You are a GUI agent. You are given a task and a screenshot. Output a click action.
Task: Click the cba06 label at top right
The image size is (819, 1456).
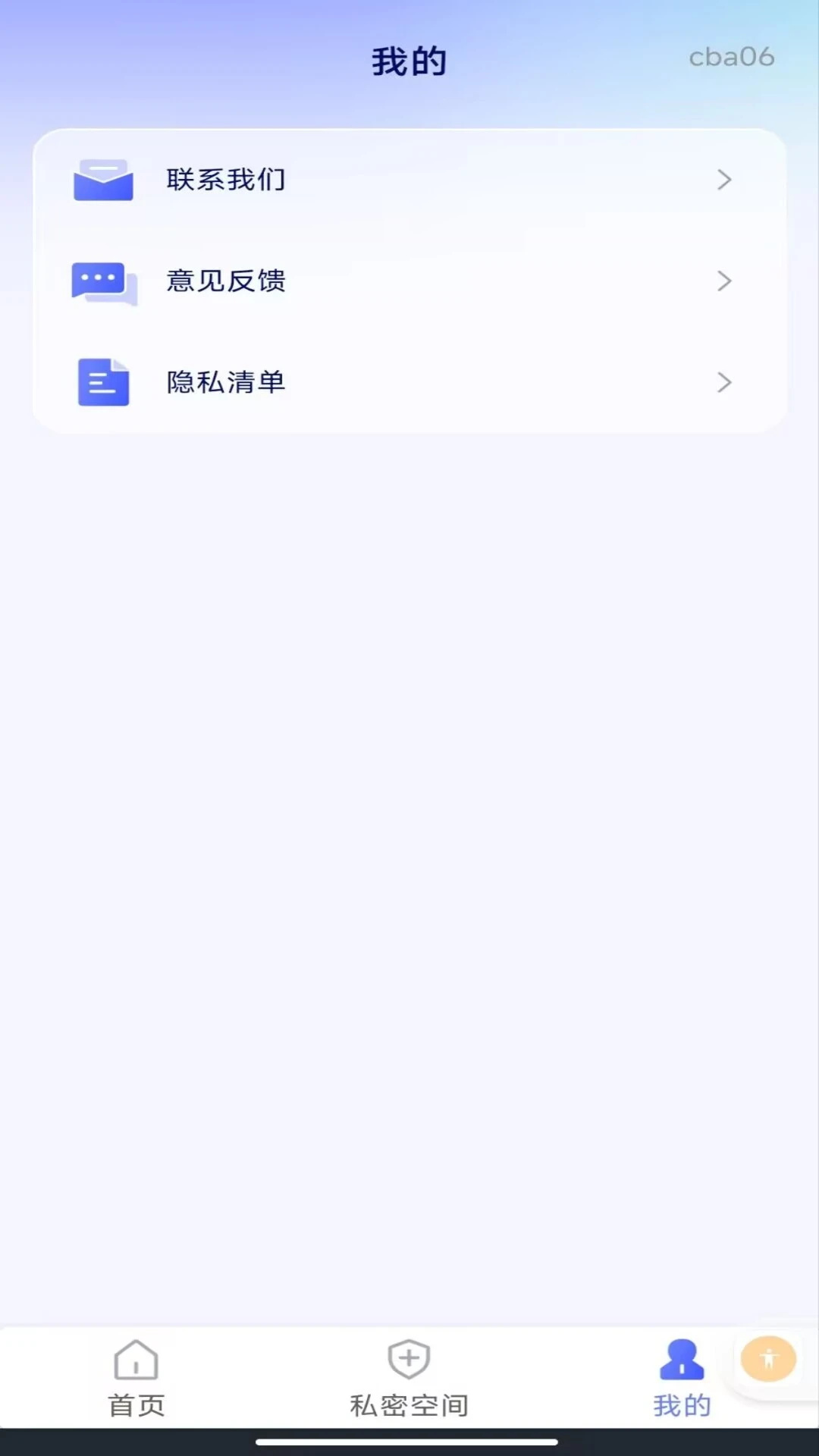click(x=732, y=57)
